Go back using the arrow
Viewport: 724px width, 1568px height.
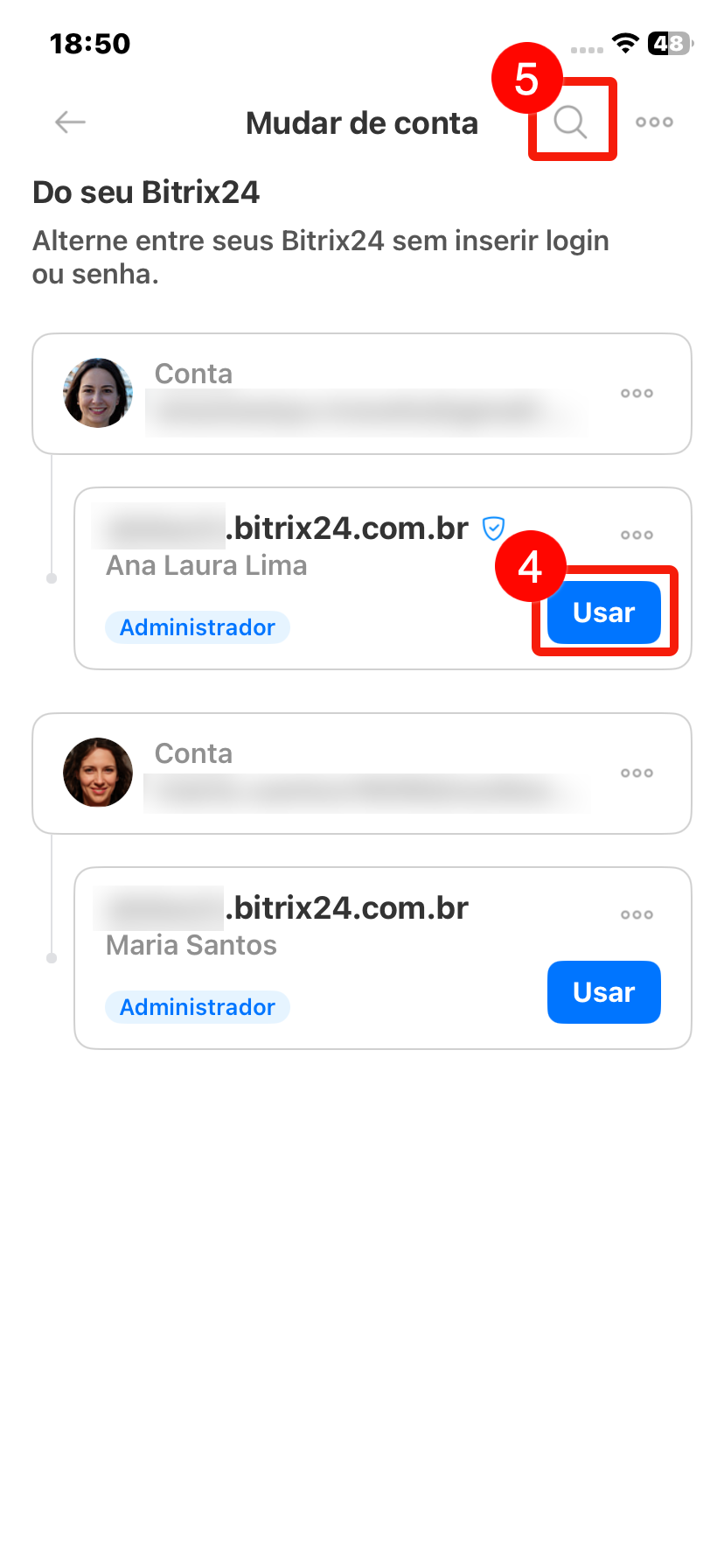pyautogui.click(x=70, y=122)
